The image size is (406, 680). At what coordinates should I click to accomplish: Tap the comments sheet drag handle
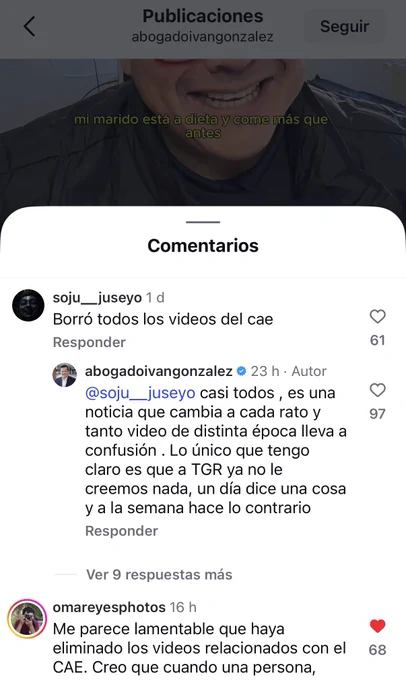click(x=203, y=222)
